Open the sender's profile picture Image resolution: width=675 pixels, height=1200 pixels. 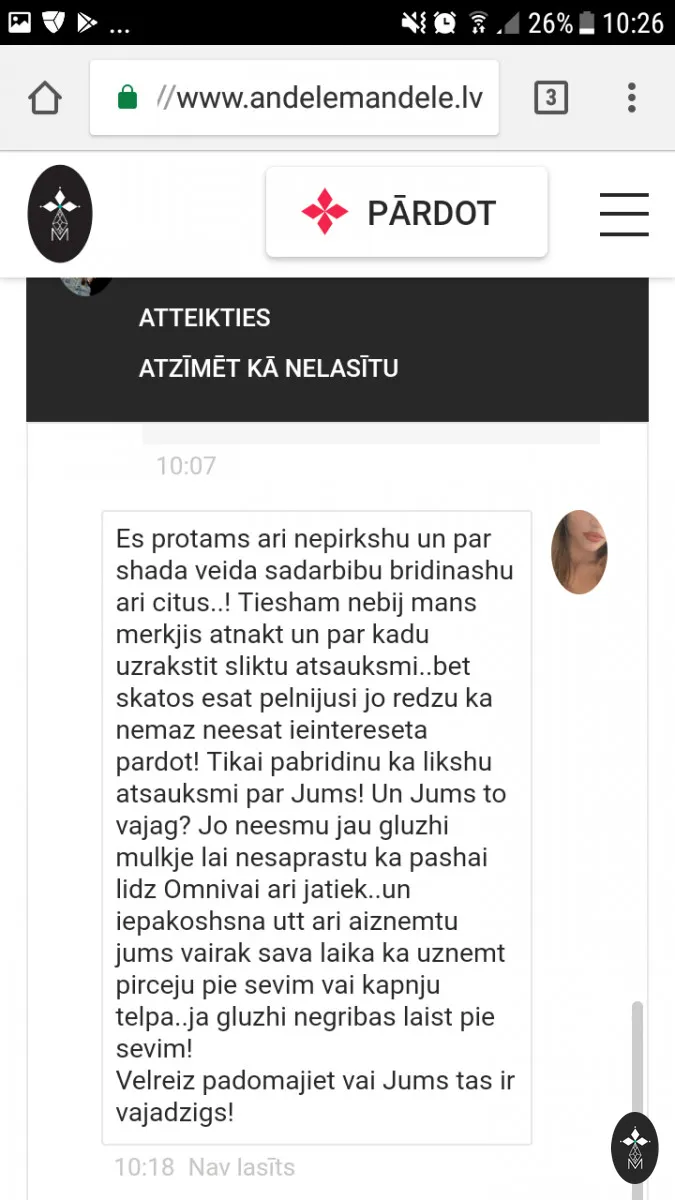(580, 552)
